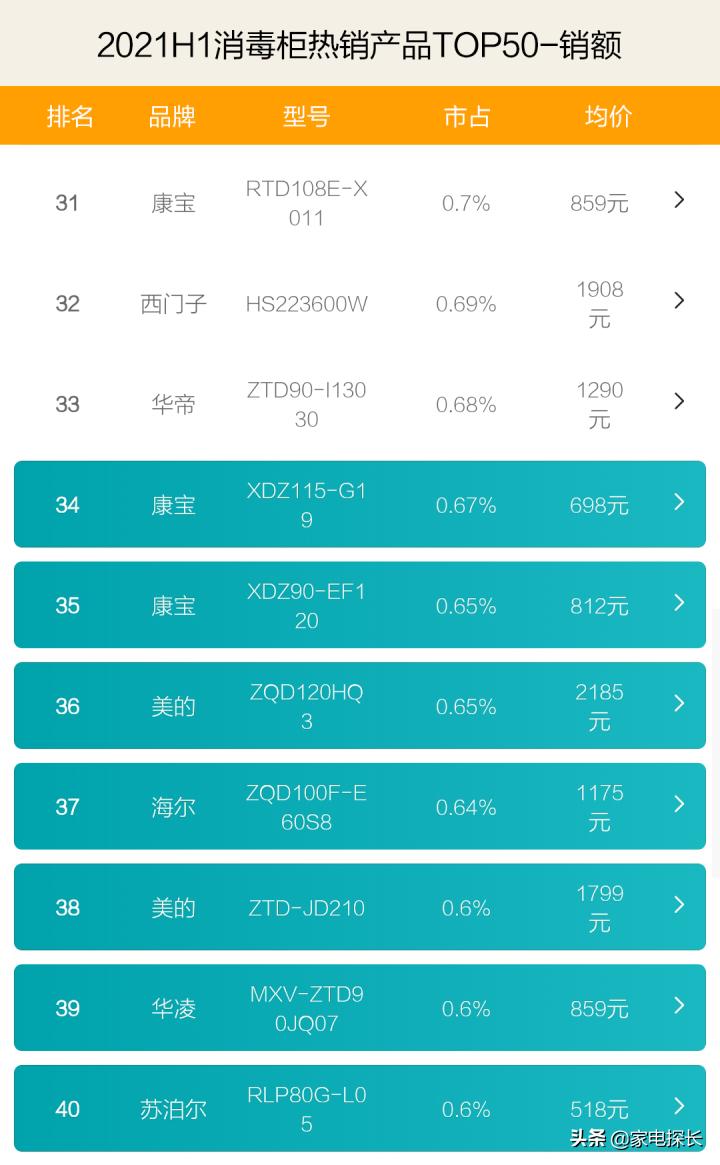
Task: Expand rank 39 Hualing MXV-ZTD90JQ07 row
Action: pos(678,1007)
